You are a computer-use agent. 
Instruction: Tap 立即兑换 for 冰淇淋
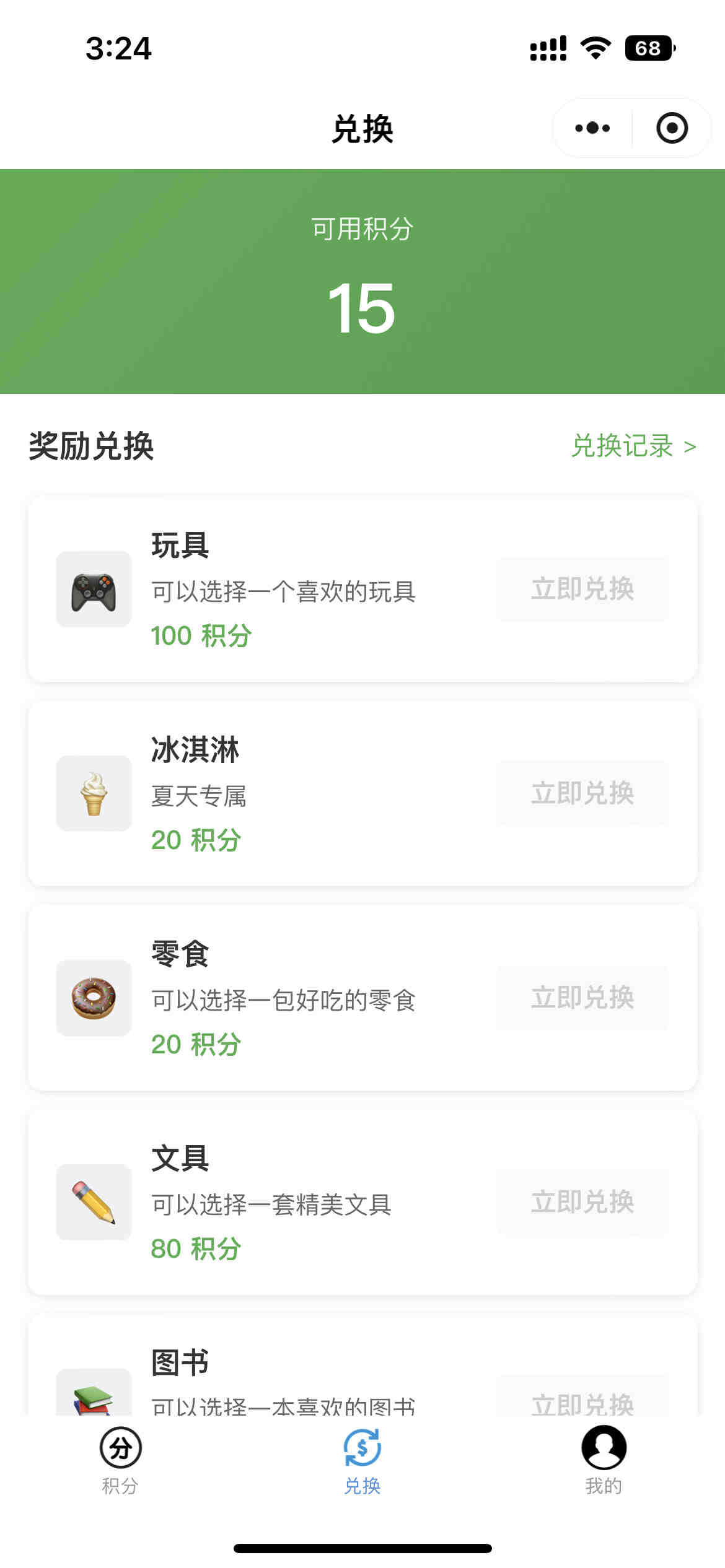point(582,793)
